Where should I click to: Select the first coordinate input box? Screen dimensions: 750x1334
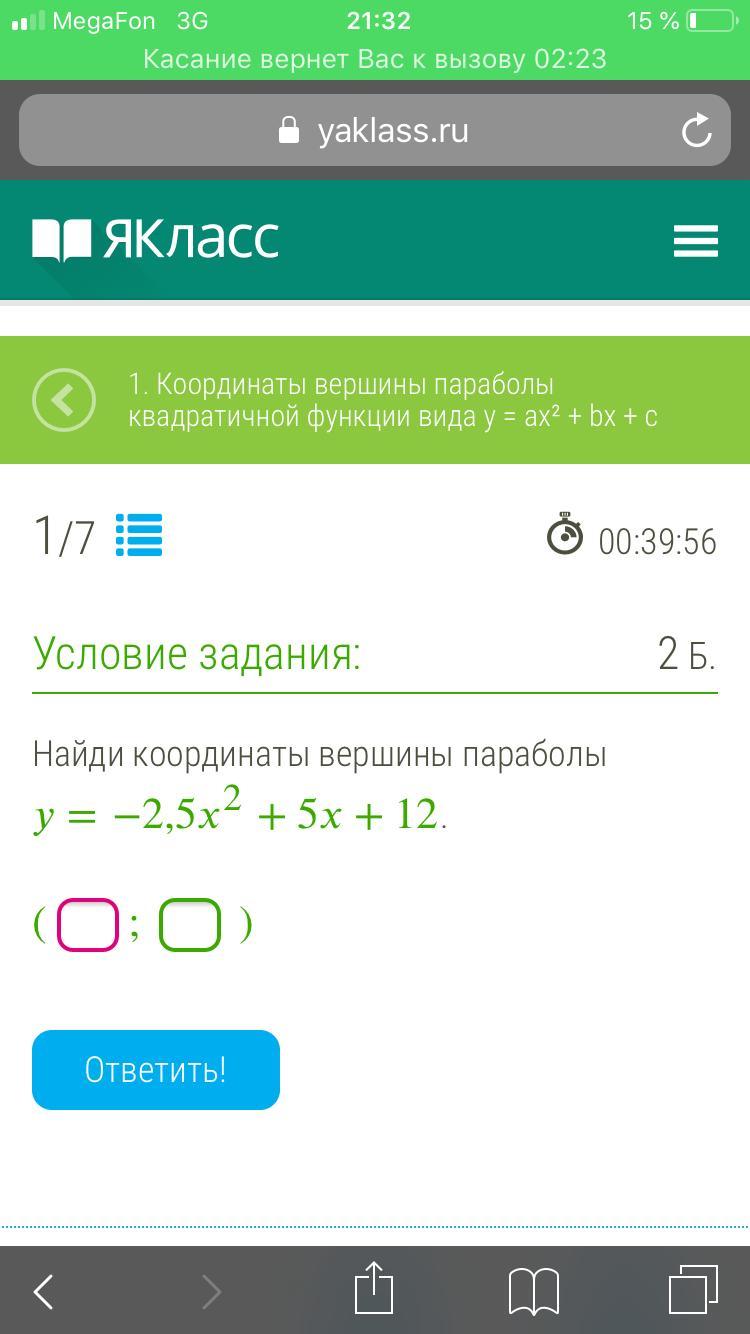tap(88, 924)
